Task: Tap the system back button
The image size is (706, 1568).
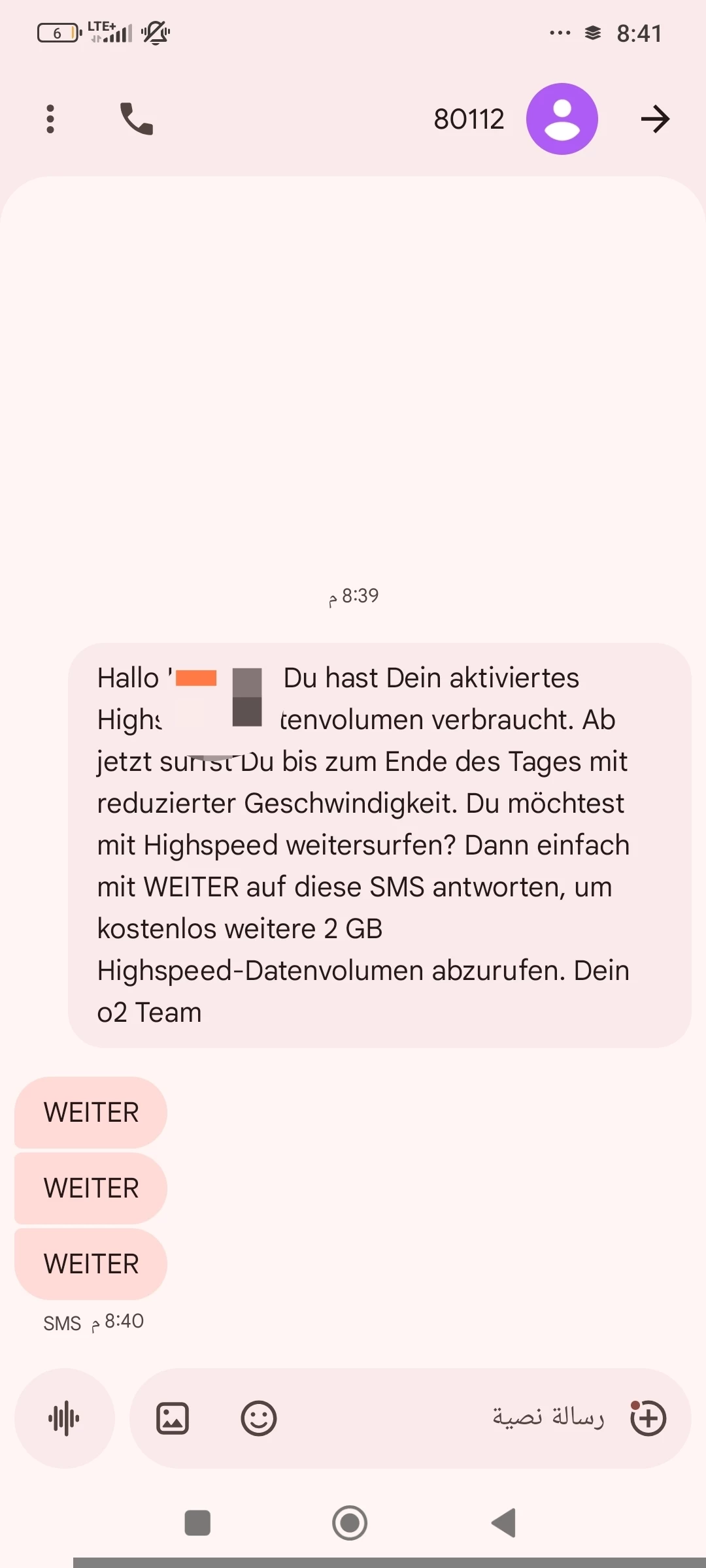Action: [503, 1523]
